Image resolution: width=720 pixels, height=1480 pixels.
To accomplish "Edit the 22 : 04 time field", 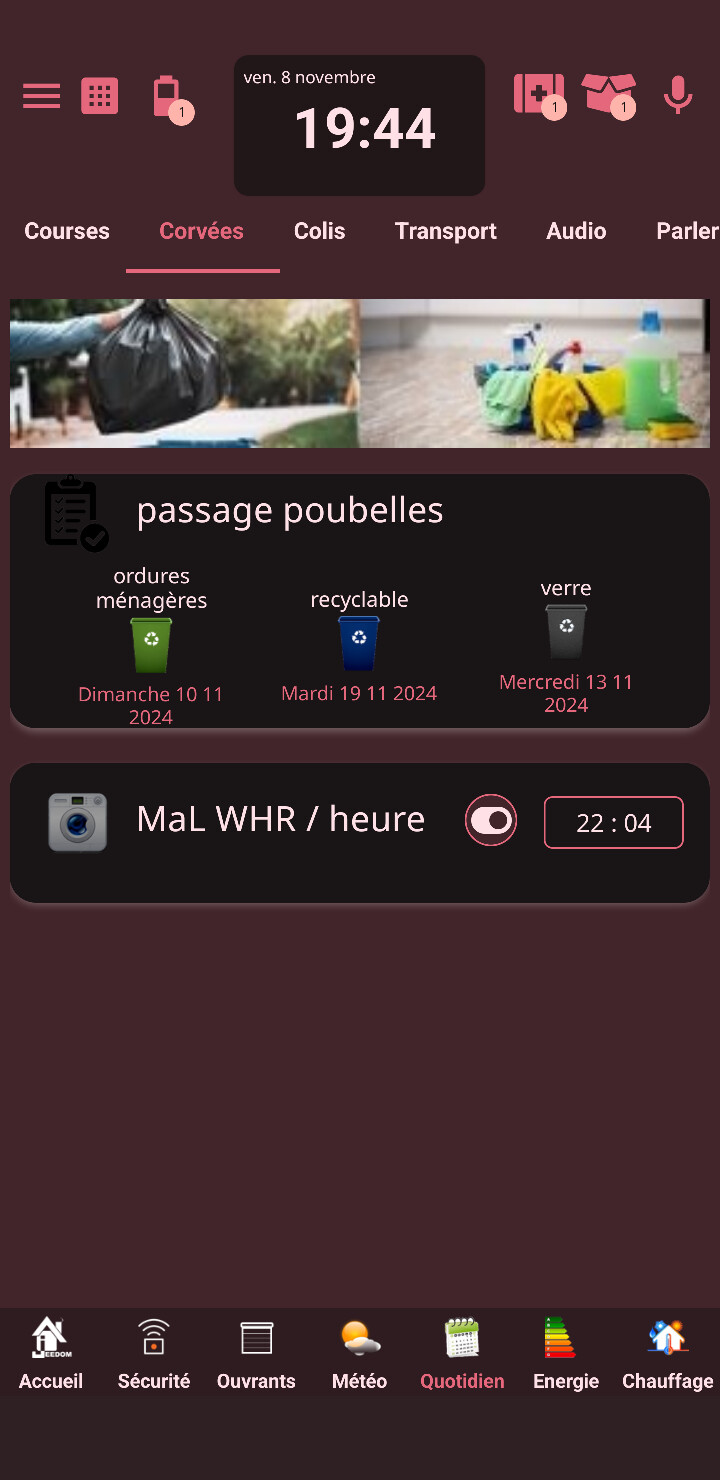I will (x=613, y=823).
